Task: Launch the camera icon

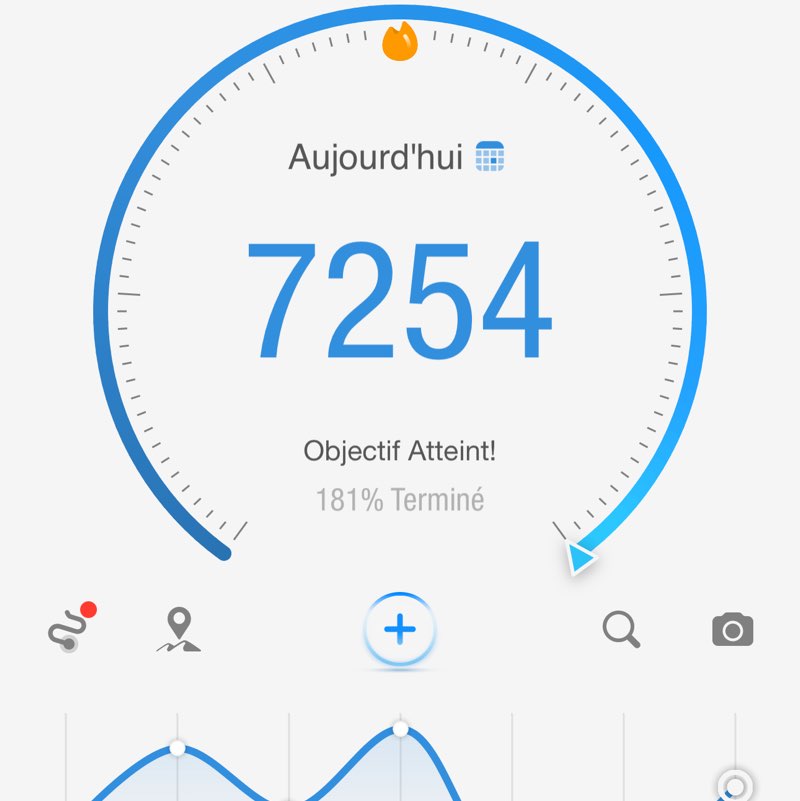Action: point(732,630)
